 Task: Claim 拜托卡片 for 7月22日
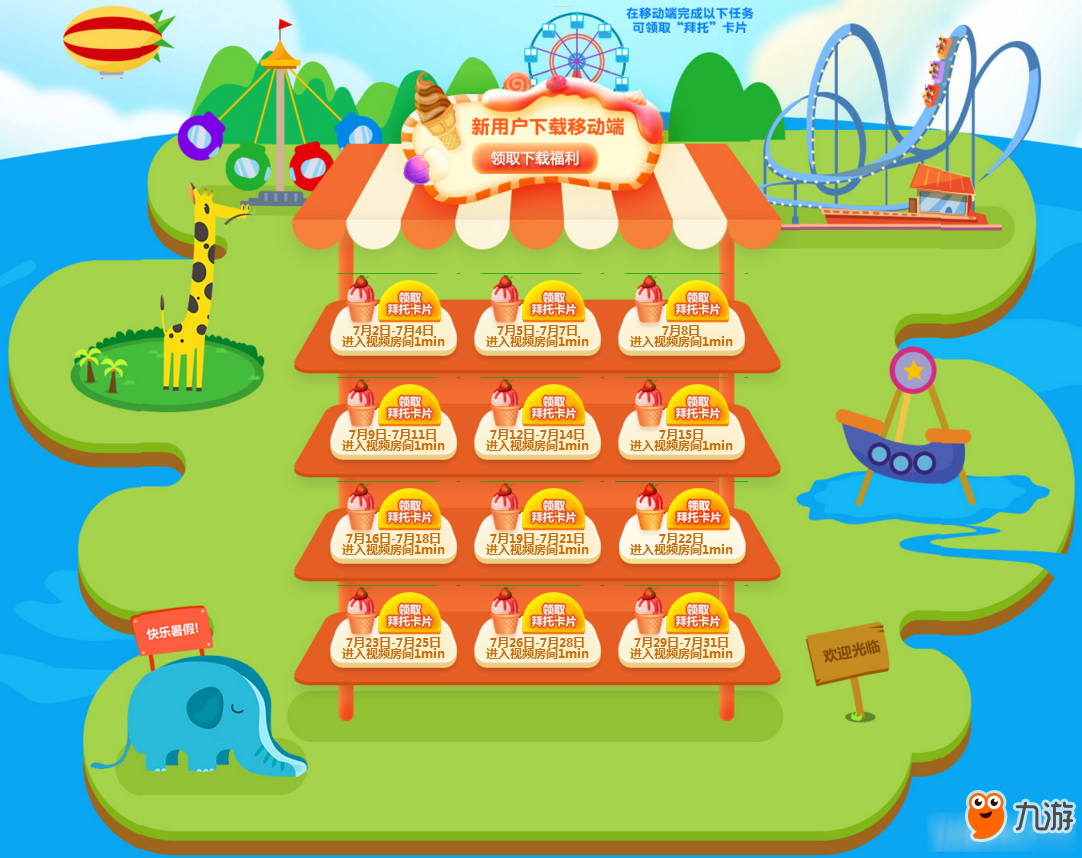coord(698,511)
